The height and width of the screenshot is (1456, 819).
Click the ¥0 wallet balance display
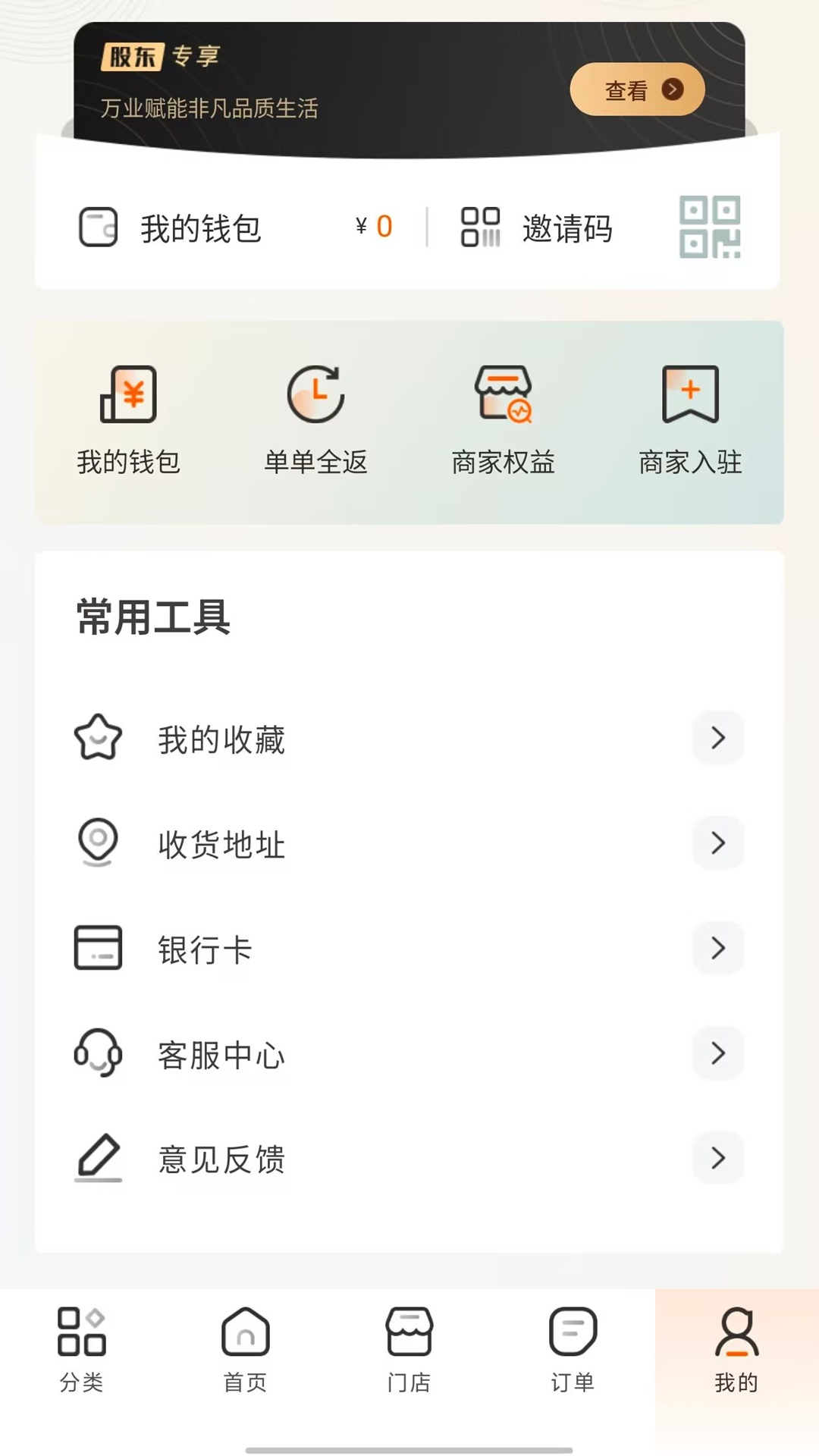(x=373, y=225)
